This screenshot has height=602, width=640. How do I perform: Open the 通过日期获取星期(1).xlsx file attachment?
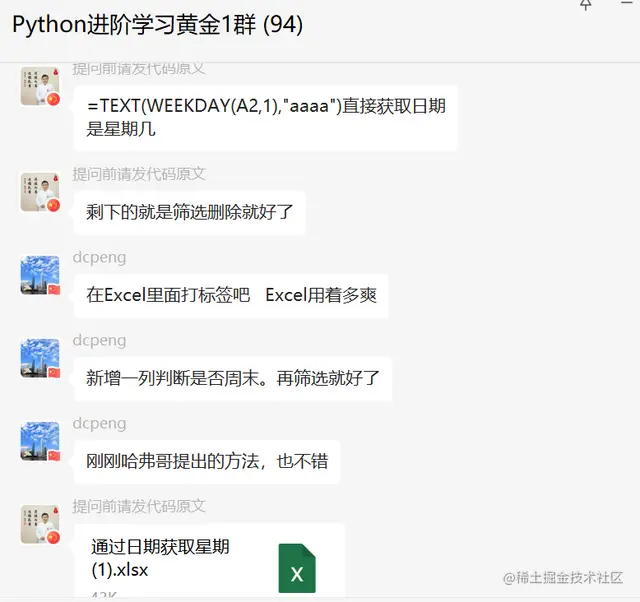208,560
